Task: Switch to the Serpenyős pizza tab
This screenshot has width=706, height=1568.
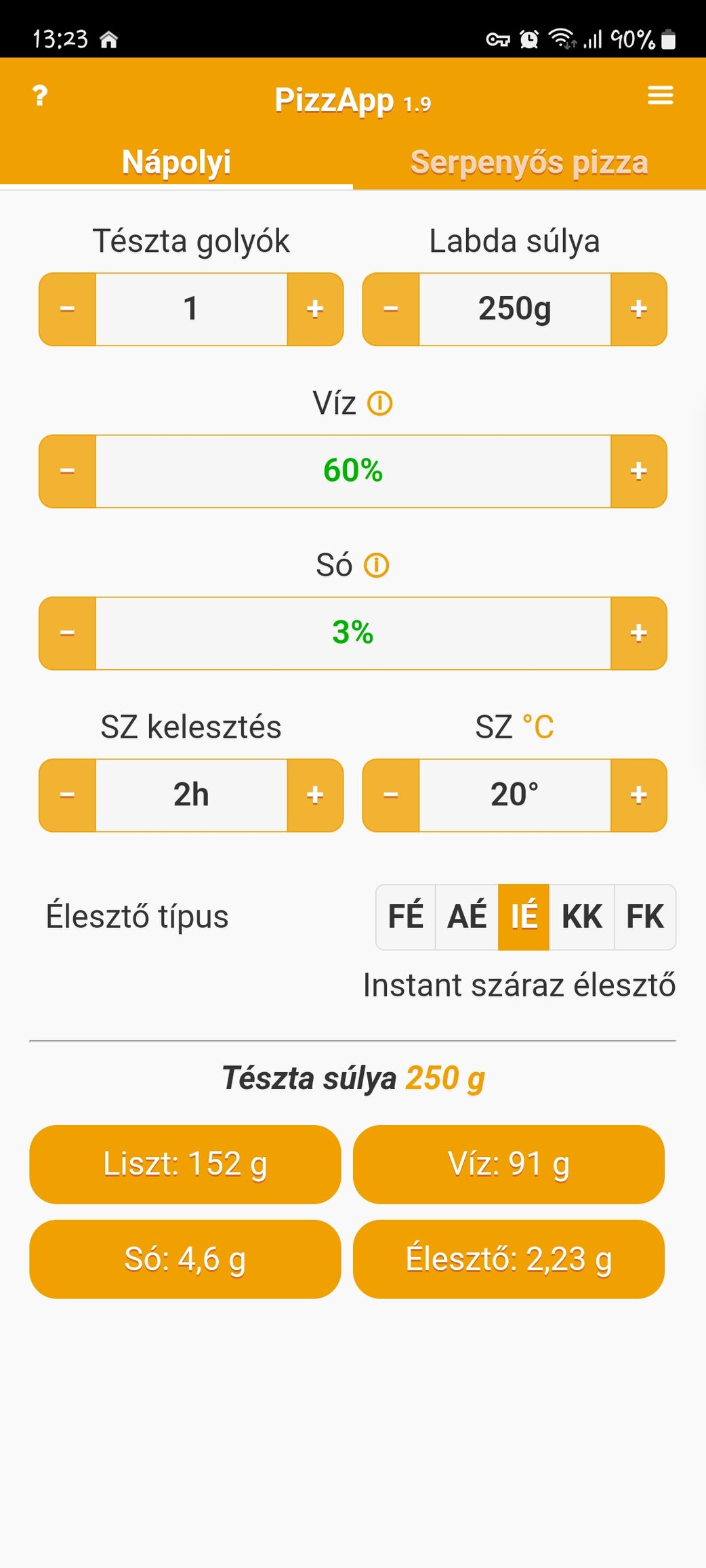Action: (529, 163)
